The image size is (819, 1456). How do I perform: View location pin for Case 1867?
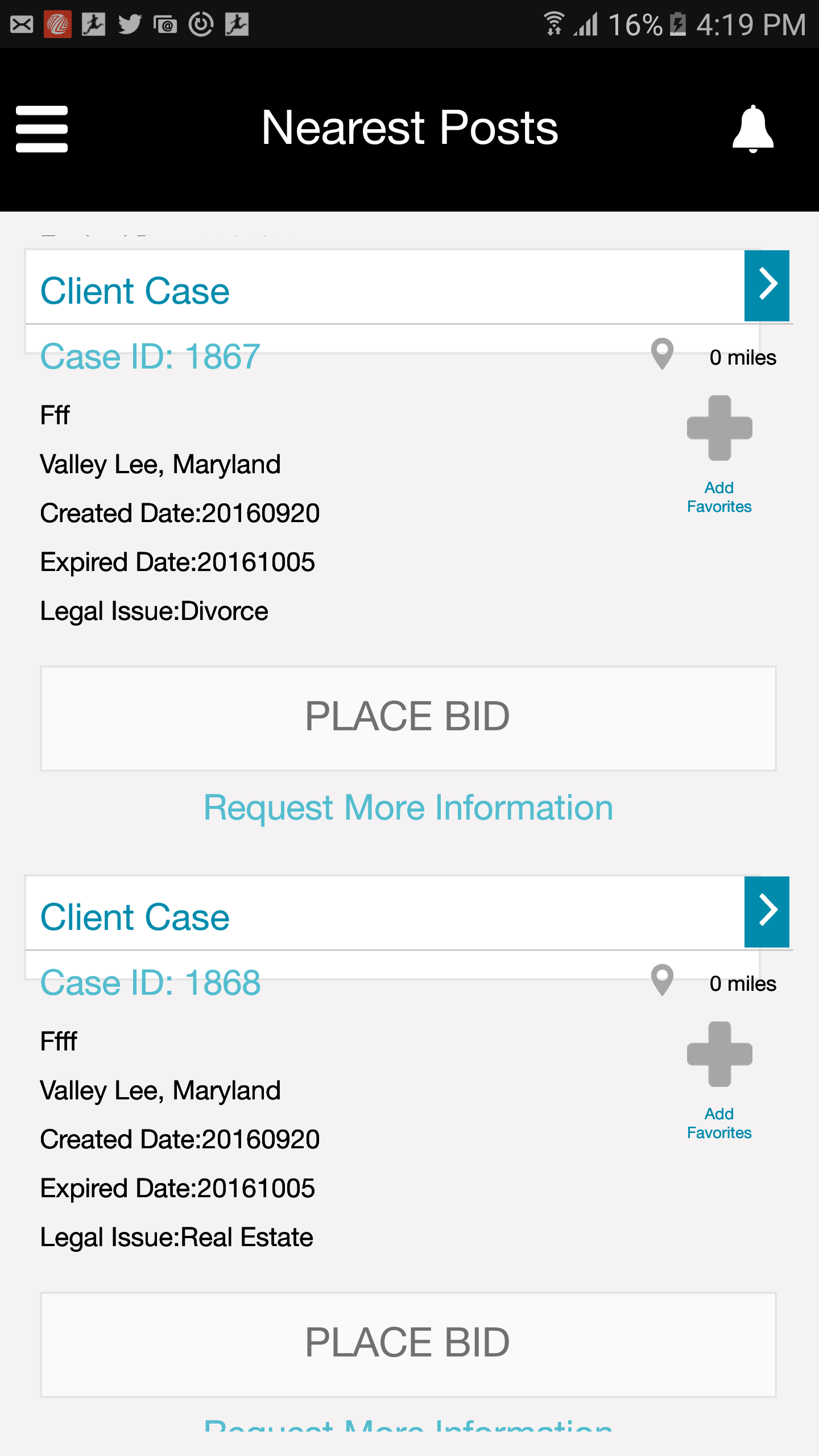(662, 354)
